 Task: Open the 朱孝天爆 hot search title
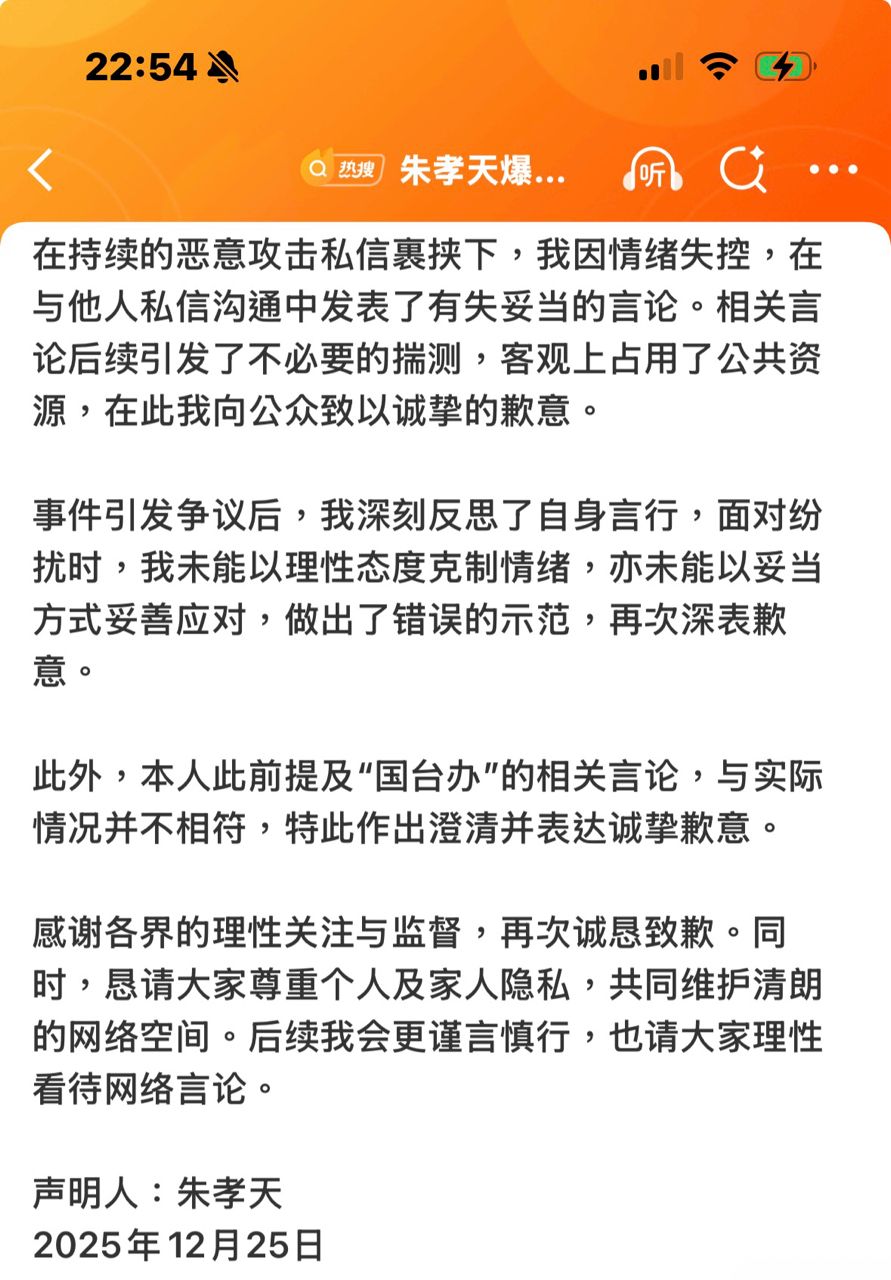(x=482, y=170)
